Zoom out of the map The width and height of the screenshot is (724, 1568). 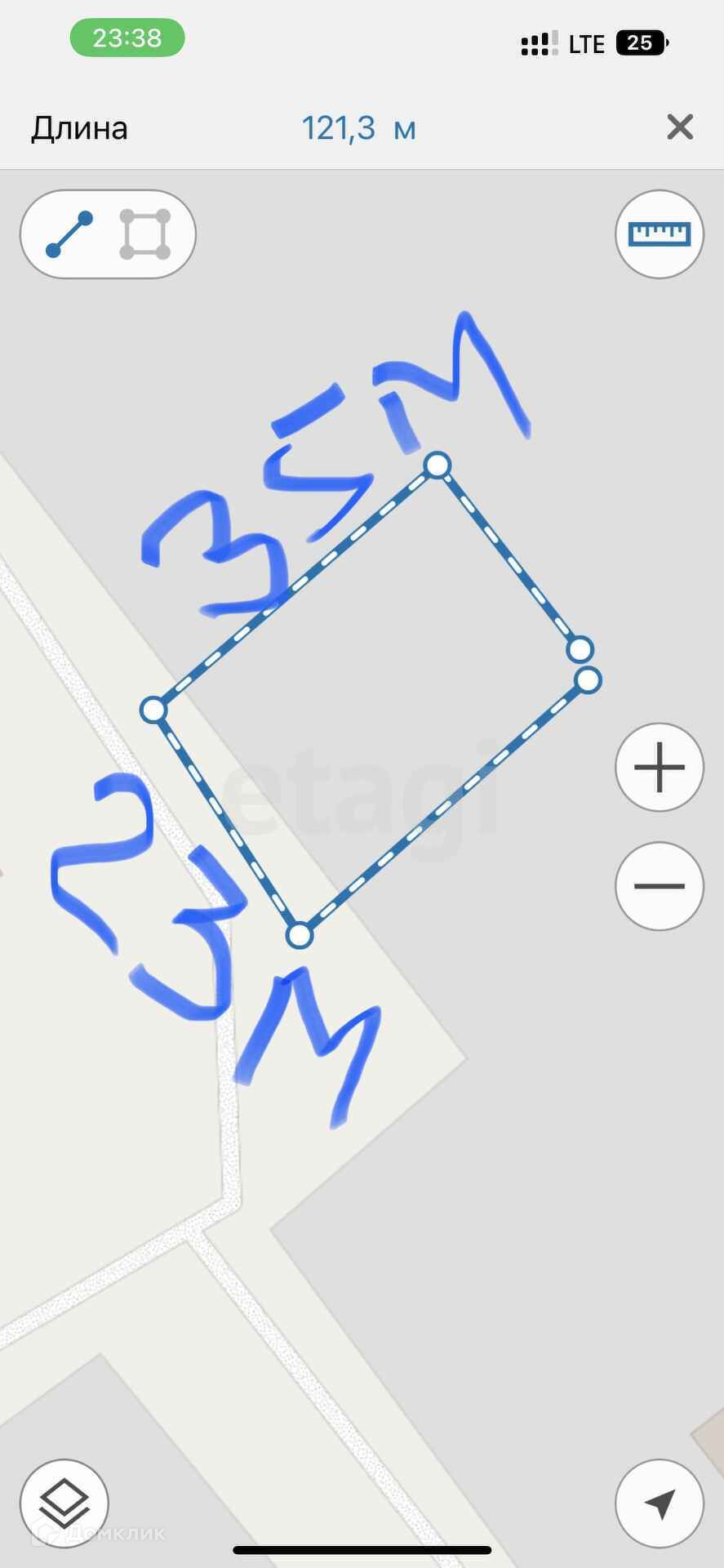(x=659, y=886)
